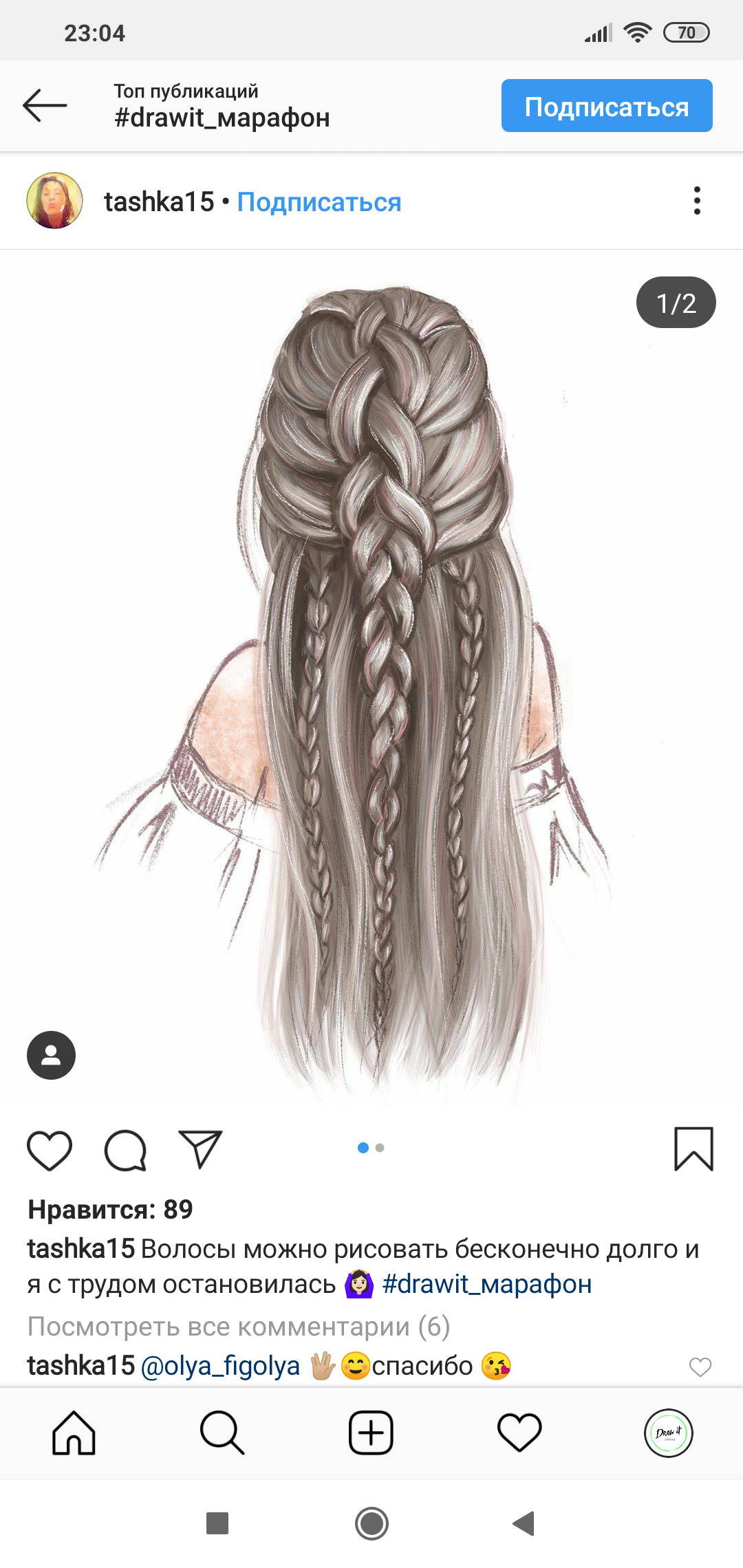The image size is (743, 1568).
Task: Like the hair drawing post
Action: (50, 1150)
